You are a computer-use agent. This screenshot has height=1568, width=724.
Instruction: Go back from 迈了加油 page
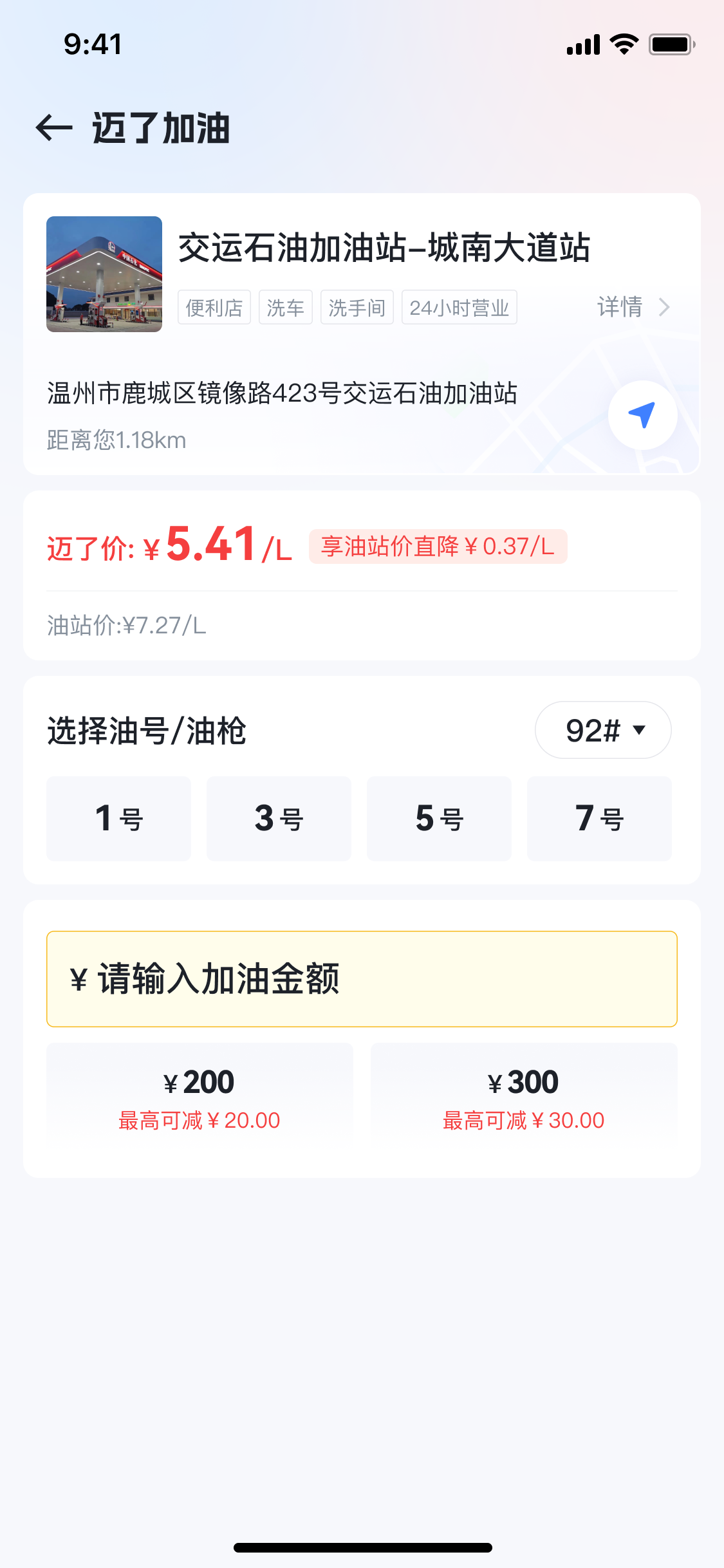54,128
